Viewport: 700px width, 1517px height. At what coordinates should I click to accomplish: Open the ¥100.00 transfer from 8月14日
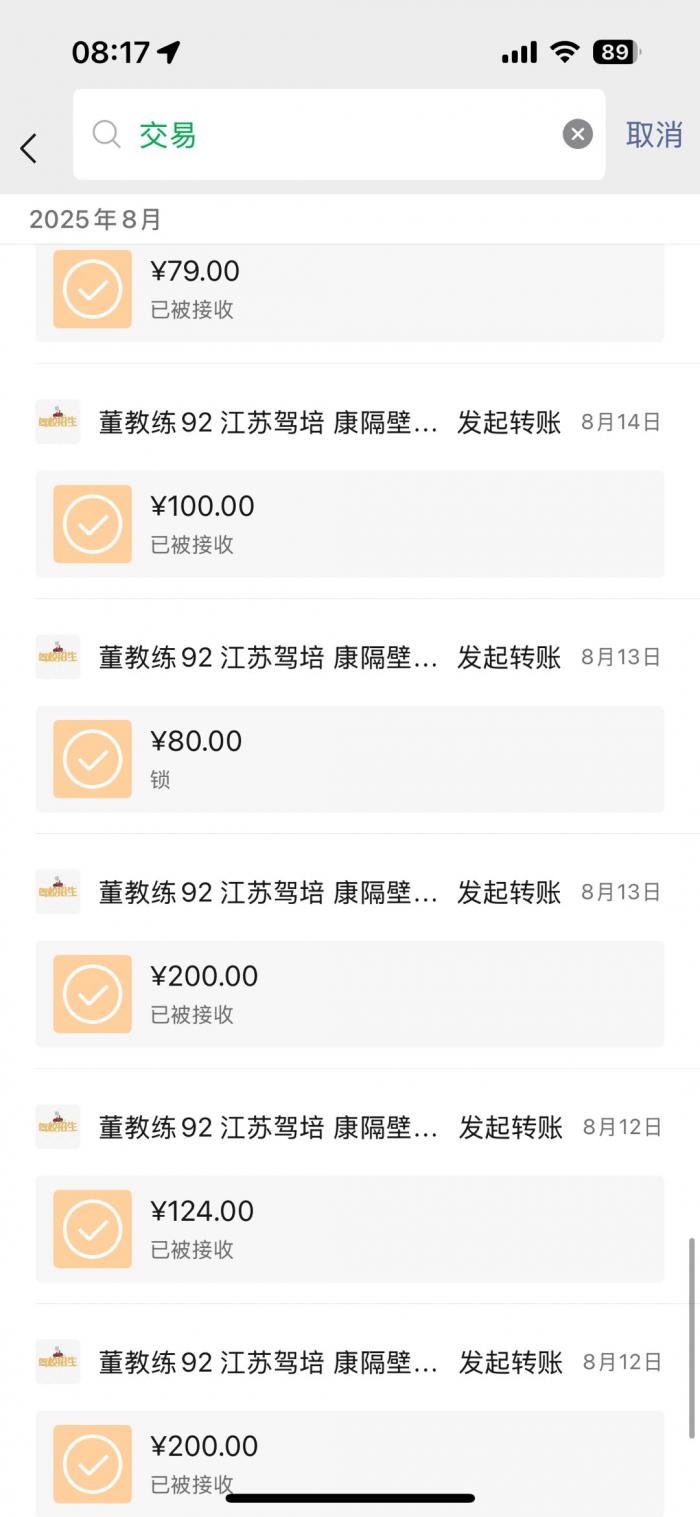[349, 524]
